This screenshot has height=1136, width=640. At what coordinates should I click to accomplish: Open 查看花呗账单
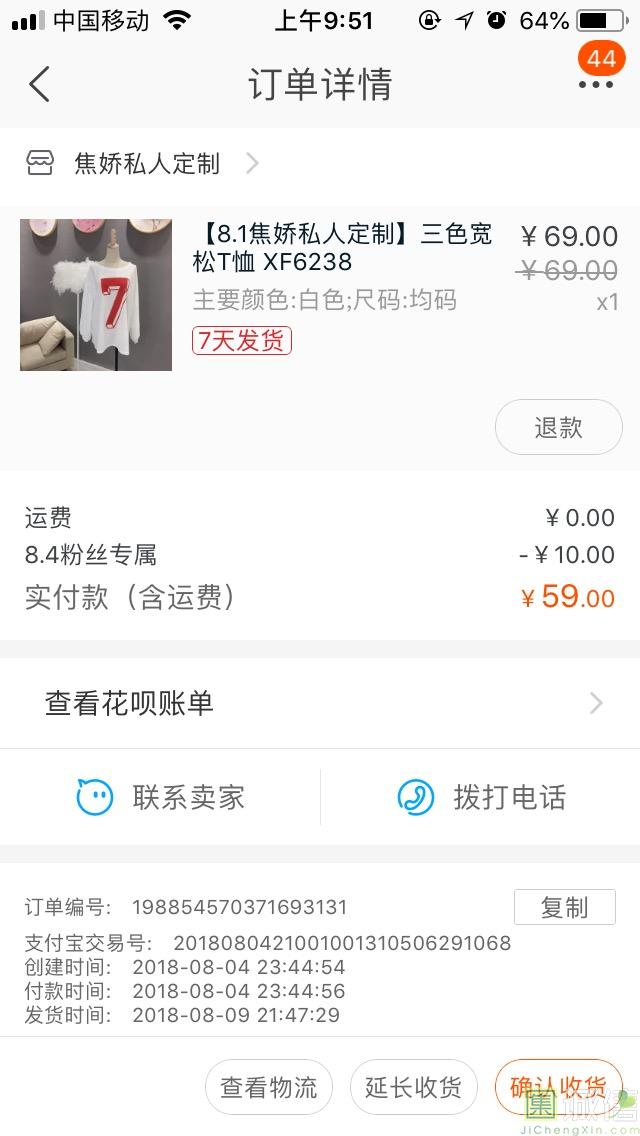click(320, 703)
